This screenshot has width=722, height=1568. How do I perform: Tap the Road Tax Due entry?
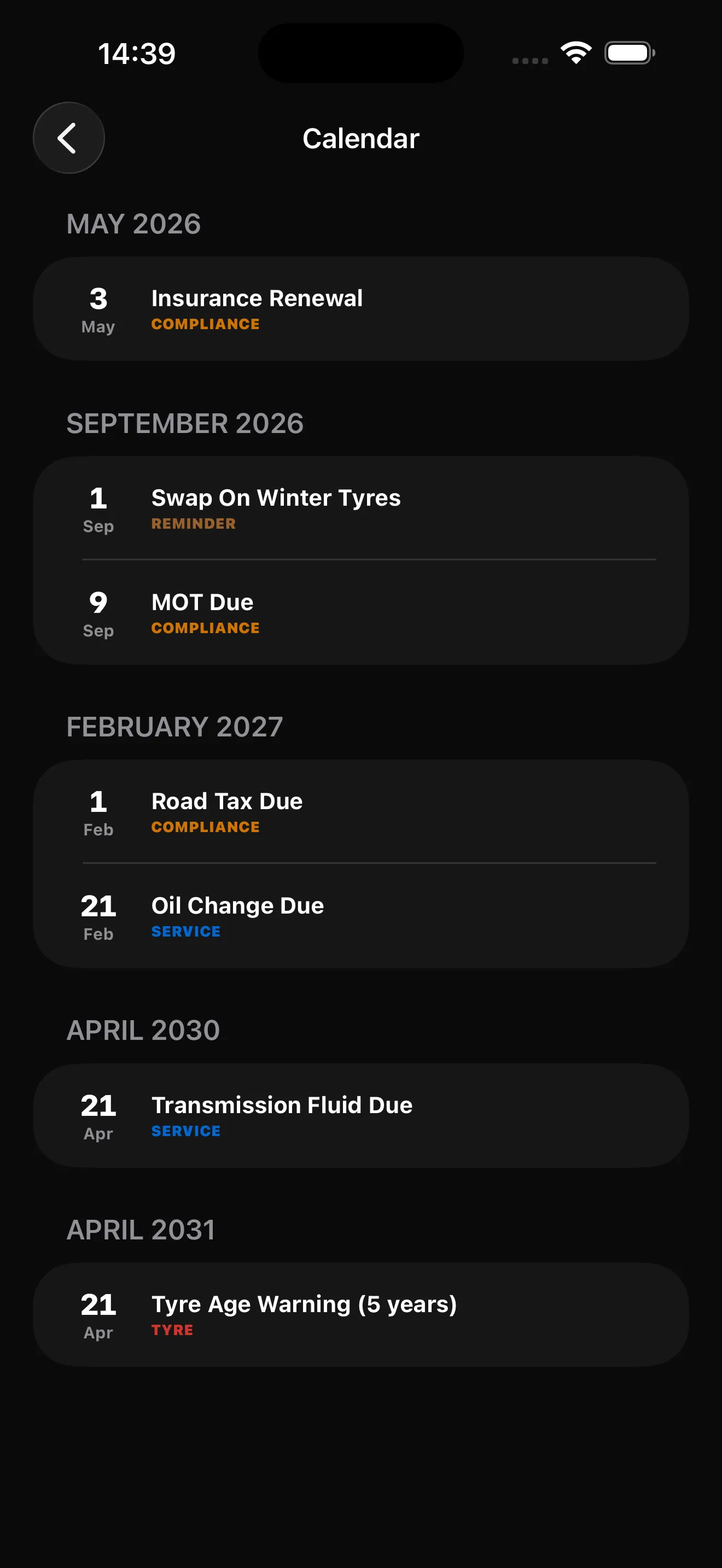(361, 812)
